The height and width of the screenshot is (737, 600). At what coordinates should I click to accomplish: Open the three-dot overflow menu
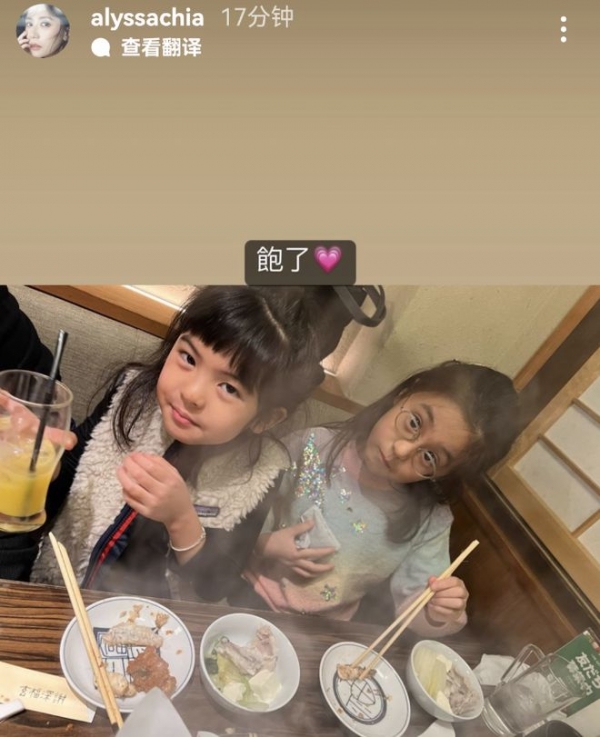[x=563, y=30]
